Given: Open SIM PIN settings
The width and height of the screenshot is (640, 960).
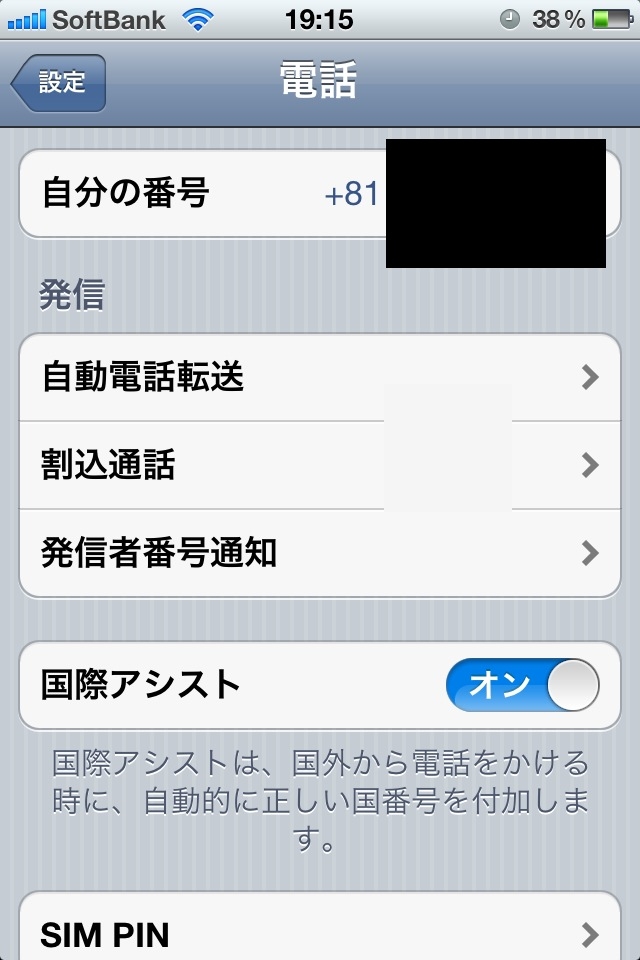Looking at the screenshot, I should pos(320,934).
